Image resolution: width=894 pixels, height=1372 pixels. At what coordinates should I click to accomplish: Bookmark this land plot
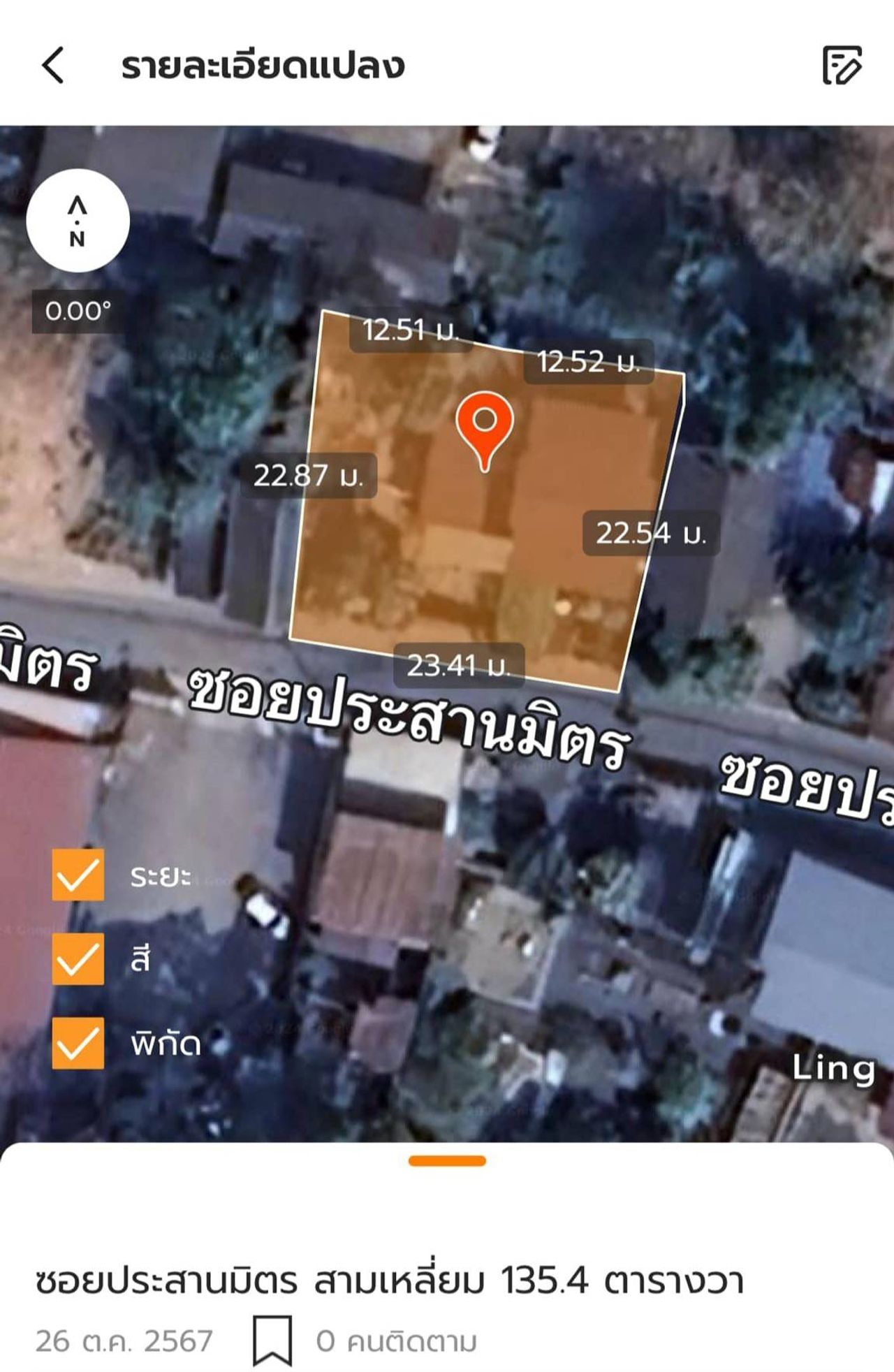pyautogui.click(x=272, y=1340)
